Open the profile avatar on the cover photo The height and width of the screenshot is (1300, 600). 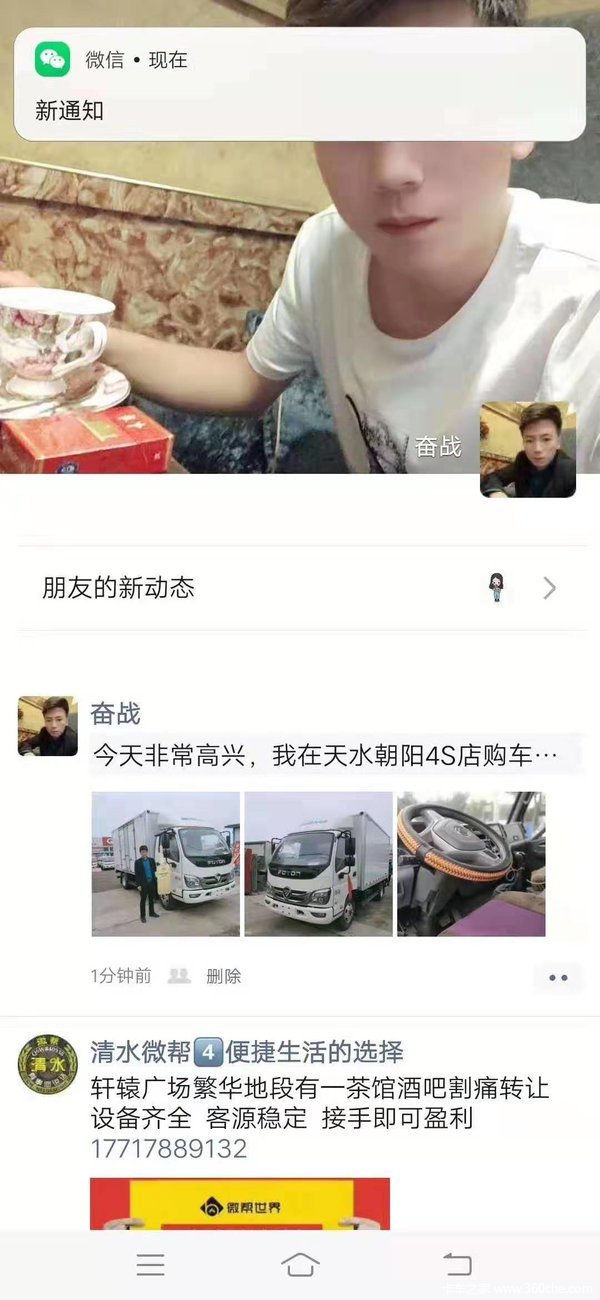[x=528, y=449]
